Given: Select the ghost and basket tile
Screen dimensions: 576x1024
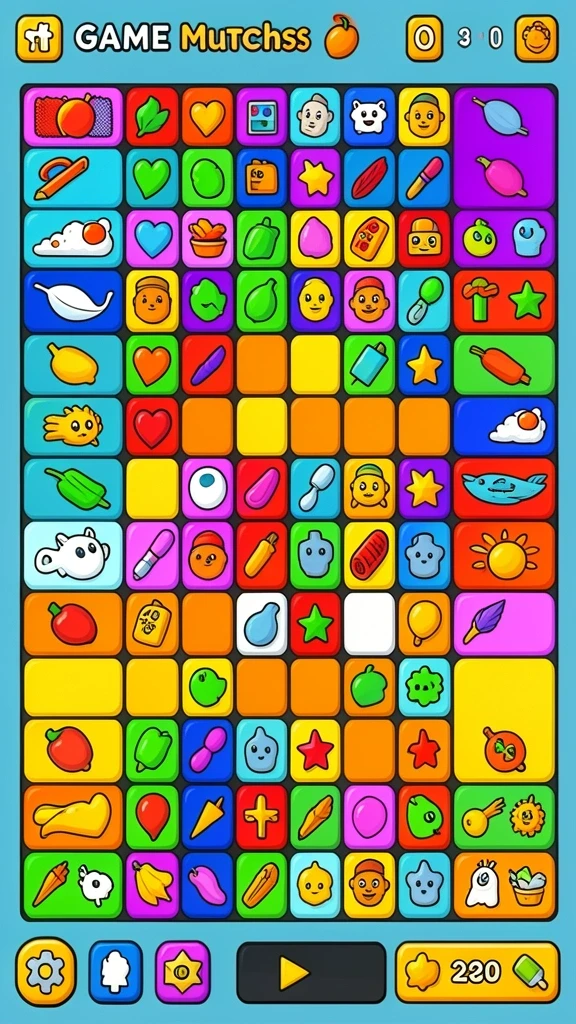Looking at the screenshot, I should [504, 885].
